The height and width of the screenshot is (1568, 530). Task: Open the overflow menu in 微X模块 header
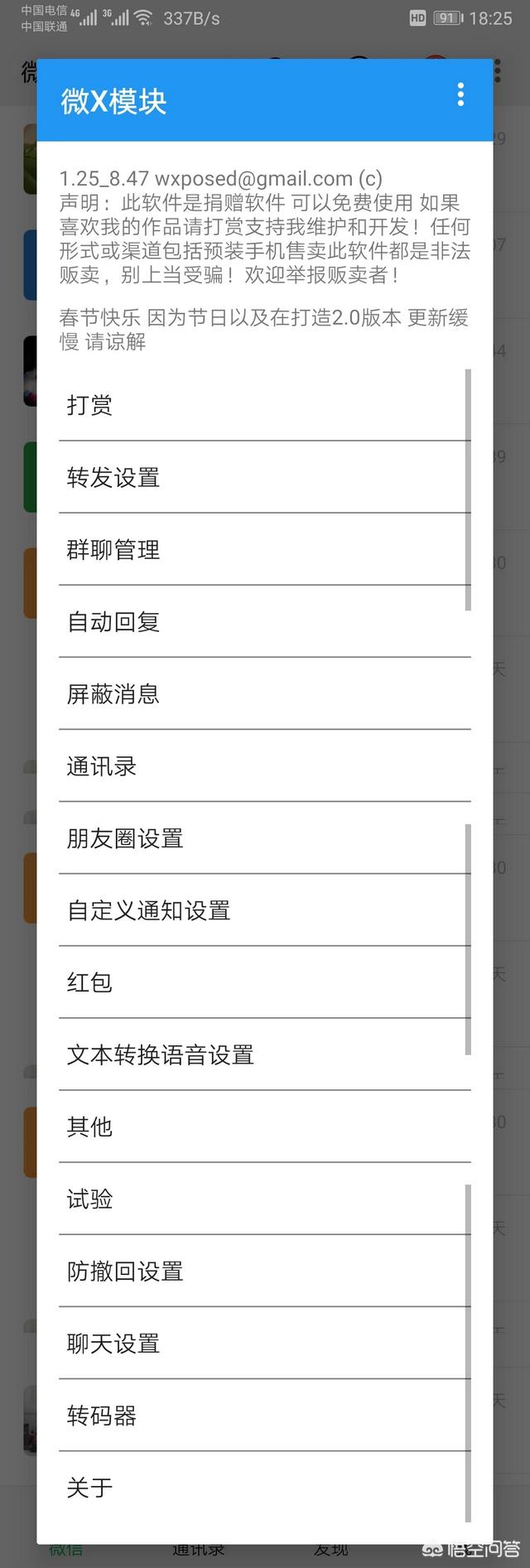460,94
